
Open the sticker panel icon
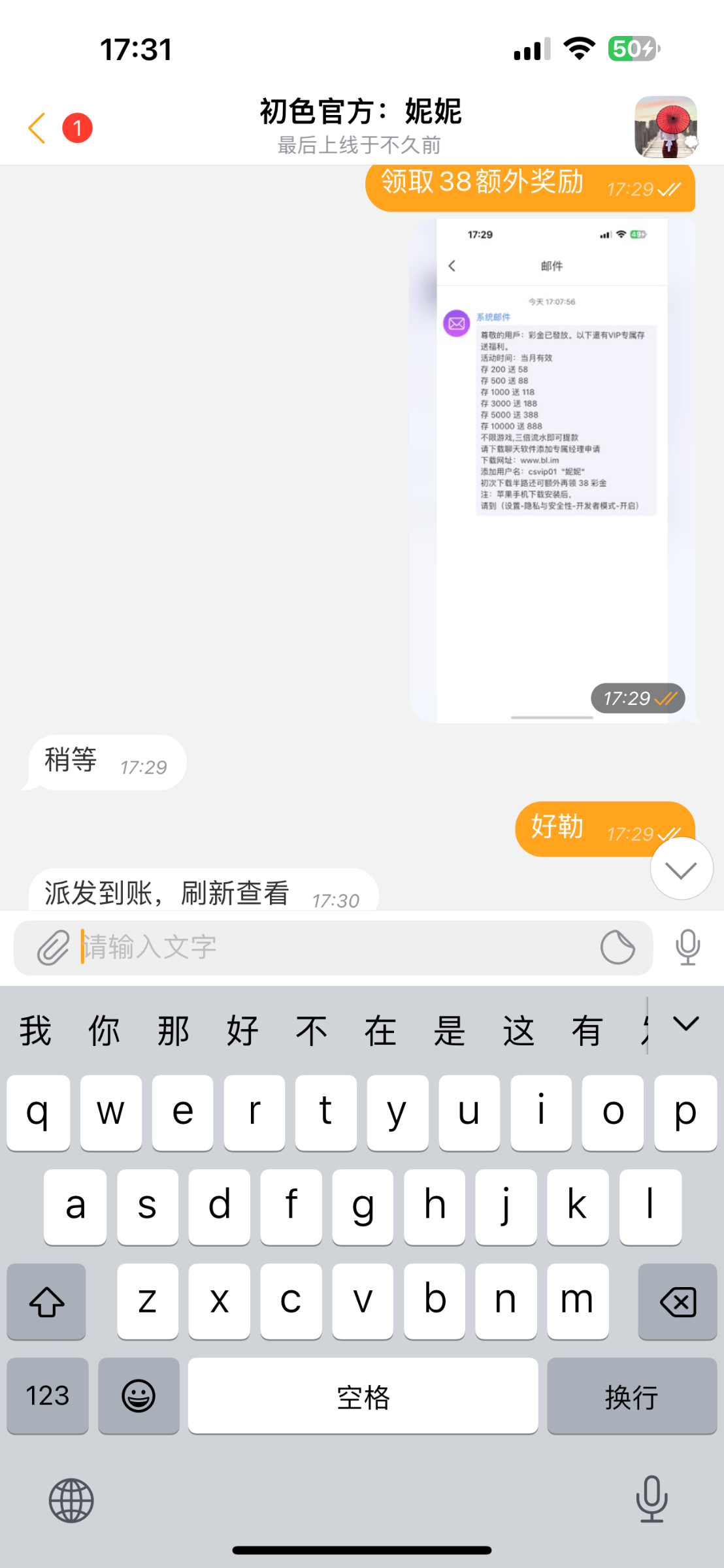[617, 947]
